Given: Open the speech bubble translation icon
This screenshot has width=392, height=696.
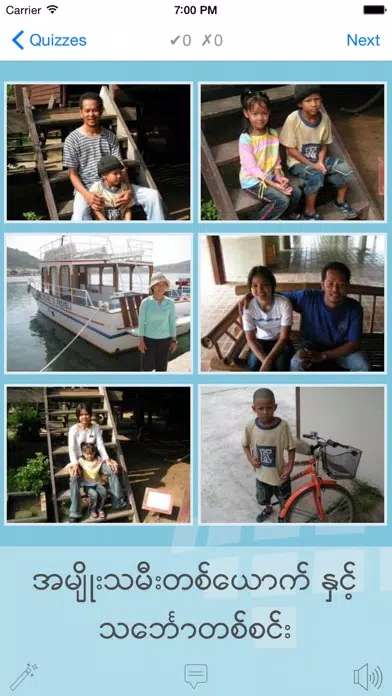Looking at the screenshot, I should pos(196,676).
